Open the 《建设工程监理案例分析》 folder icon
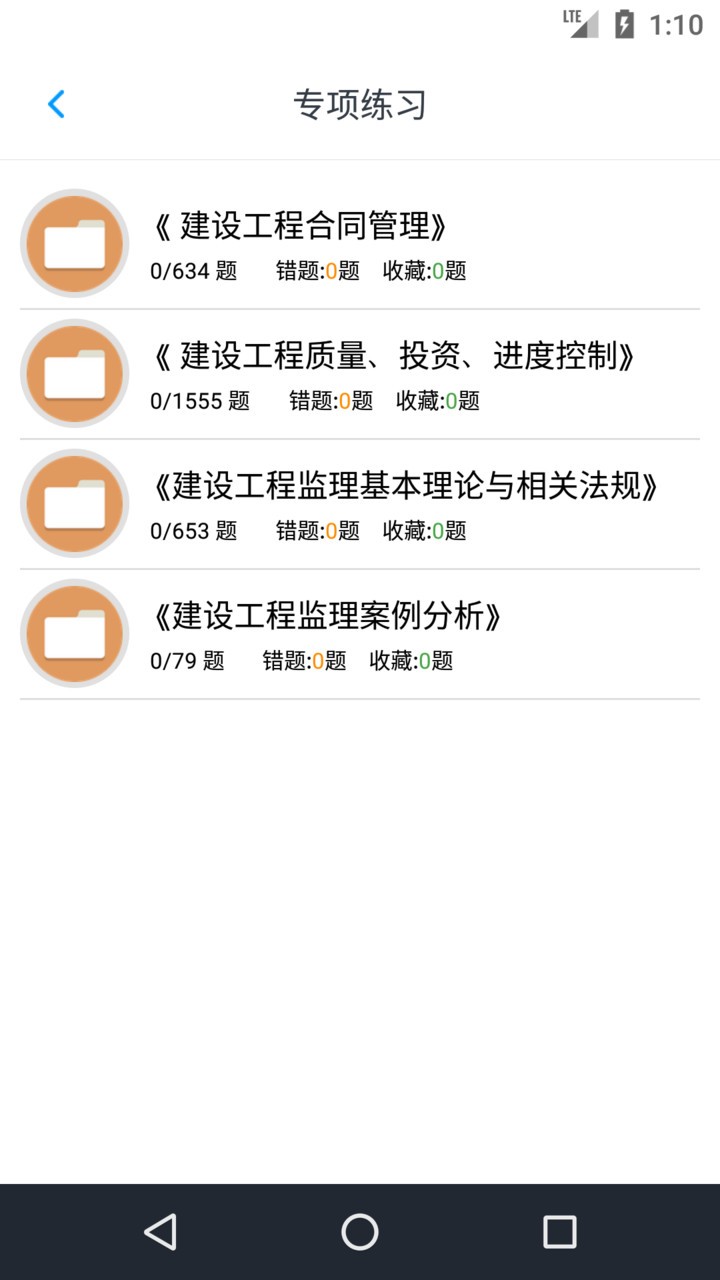Screen dimensions: 720x1280 coord(74,633)
